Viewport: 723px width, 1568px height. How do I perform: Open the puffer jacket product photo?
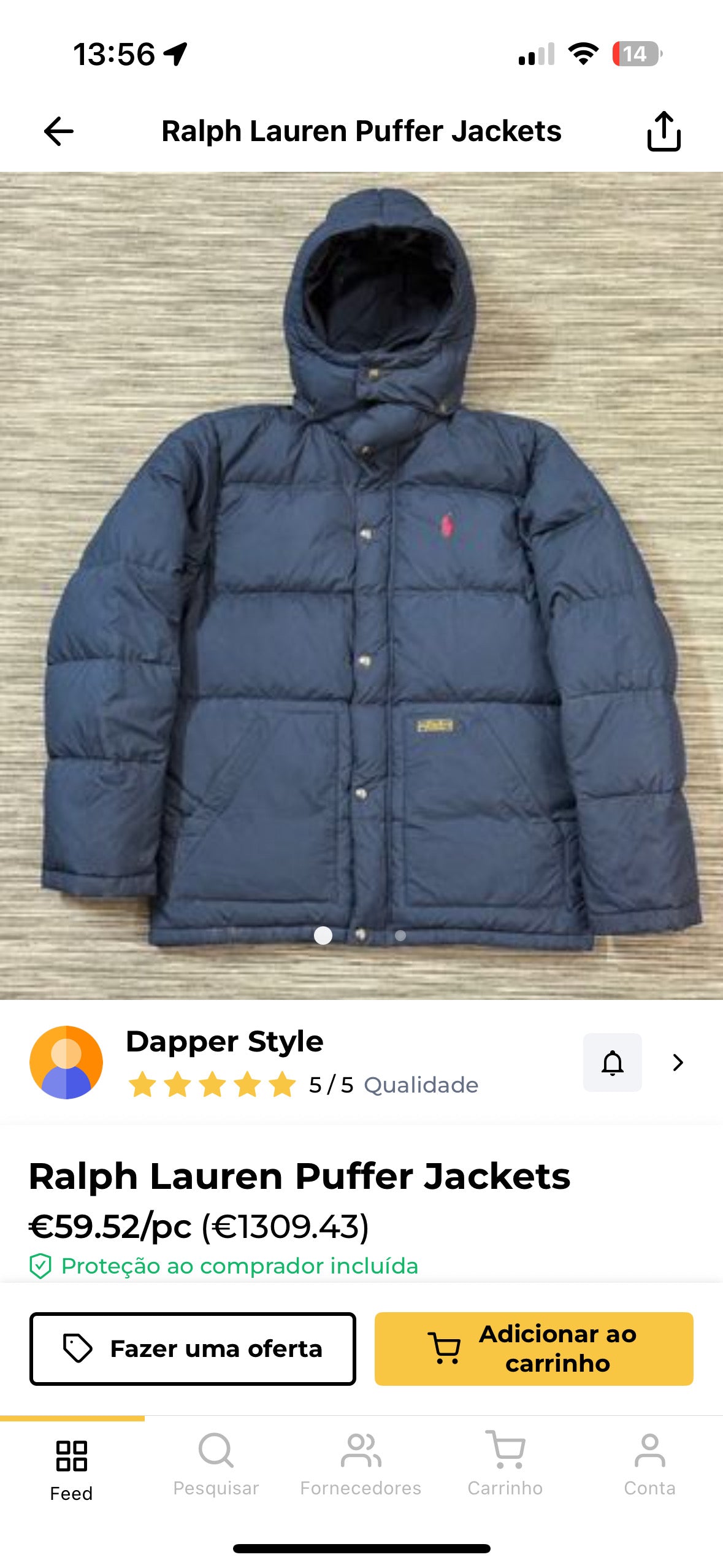(x=361, y=586)
